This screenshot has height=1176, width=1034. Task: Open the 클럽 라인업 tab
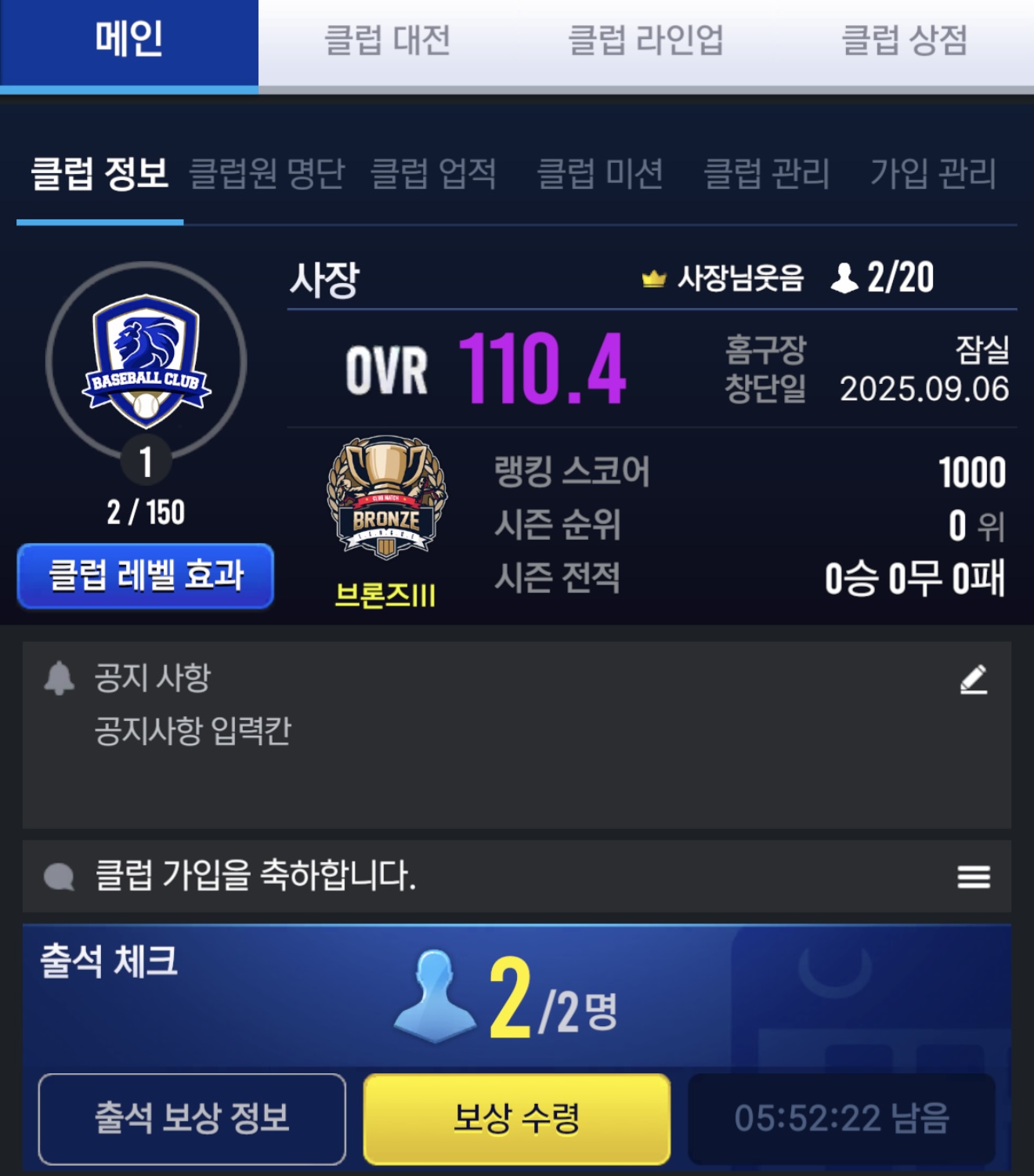click(645, 40)
